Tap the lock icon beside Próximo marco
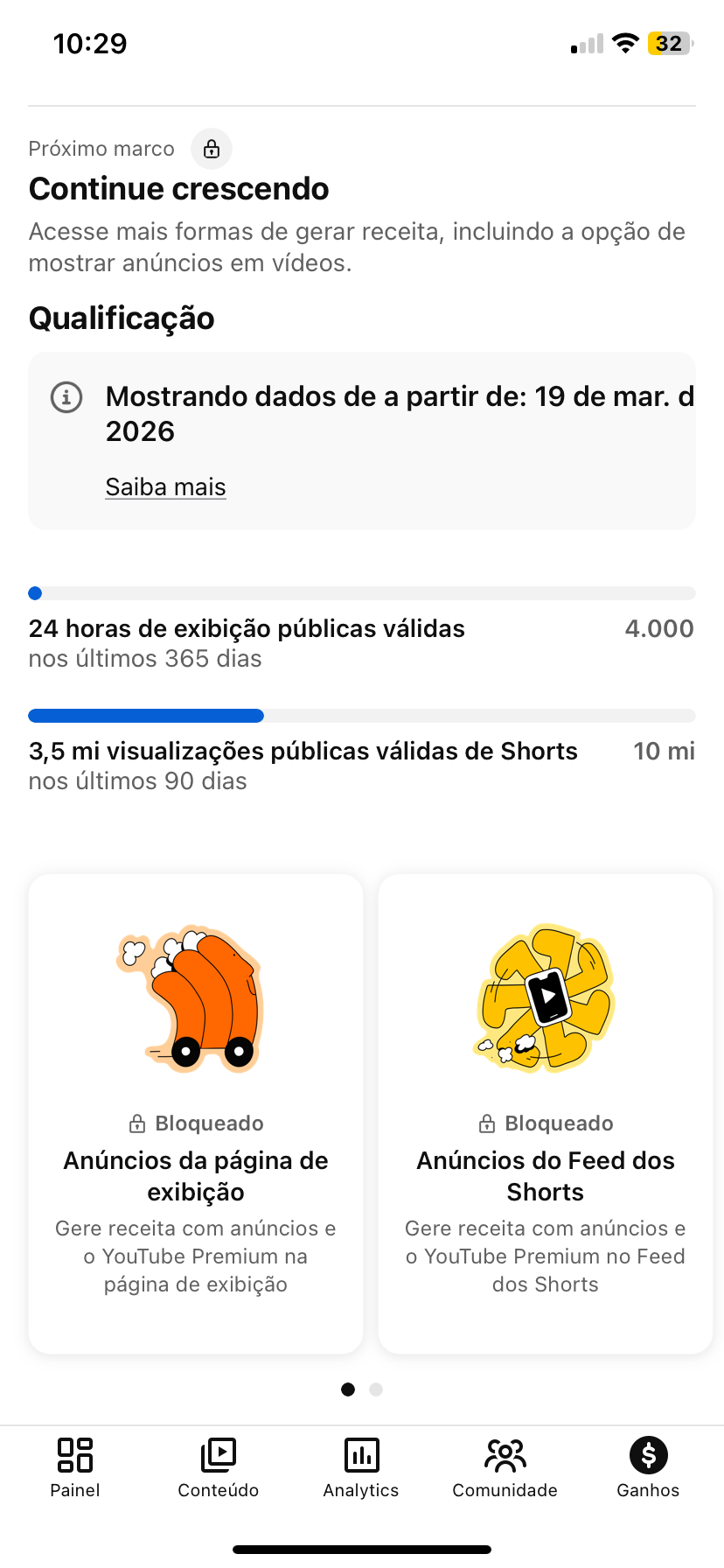The width and height of the screenshot is (724, 1568). pos(212,150)
